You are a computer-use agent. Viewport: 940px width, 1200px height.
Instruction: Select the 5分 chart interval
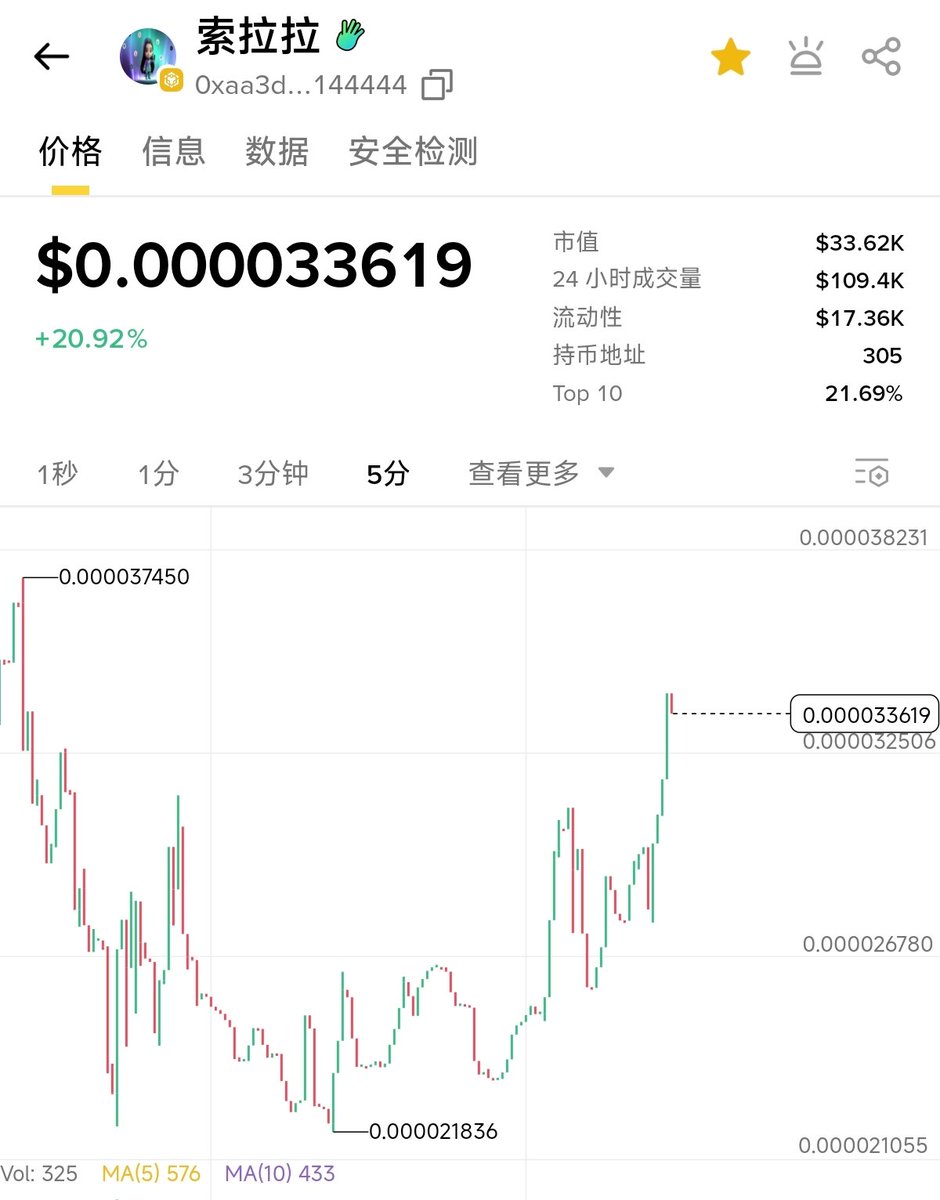point(388,473)
